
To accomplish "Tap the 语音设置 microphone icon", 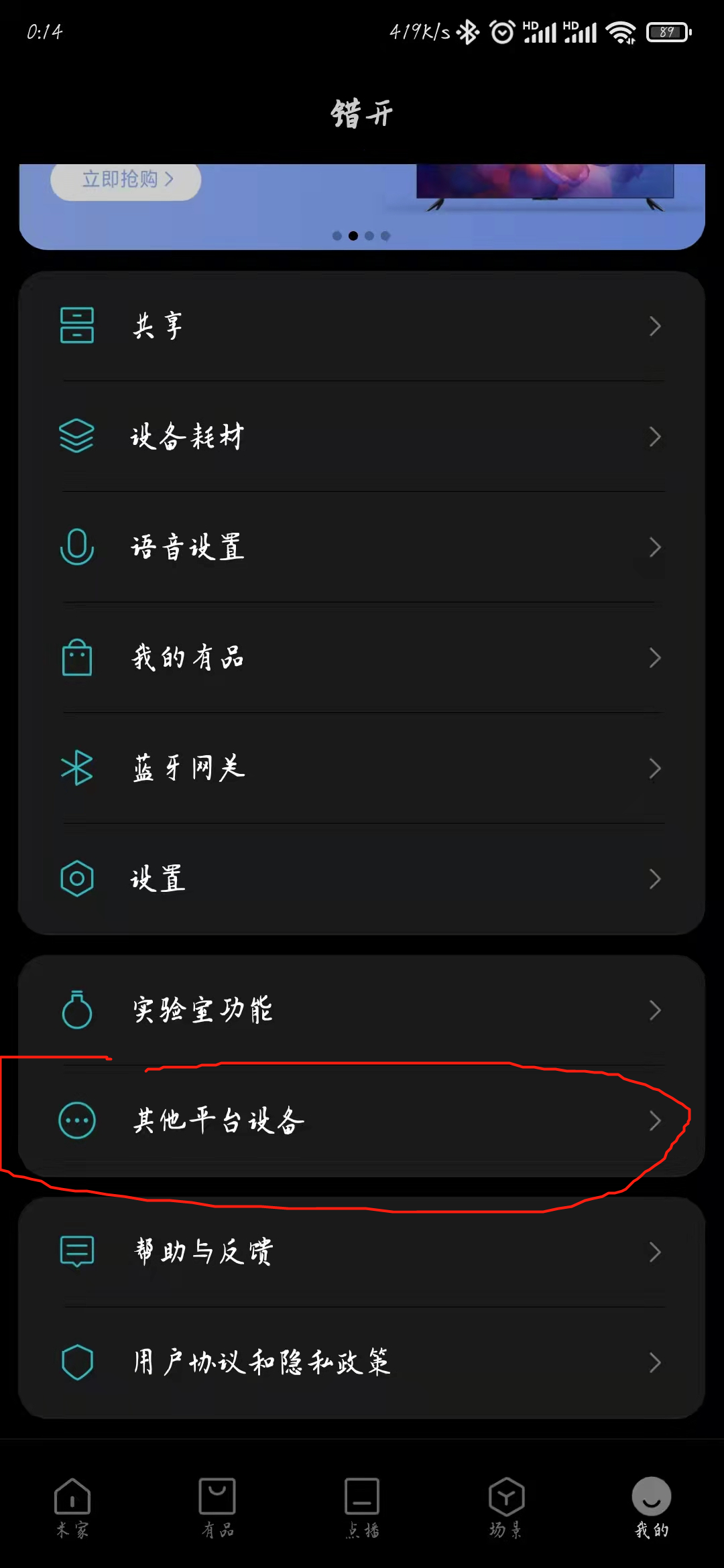I will pyautogui.click(x=76, y=546).
